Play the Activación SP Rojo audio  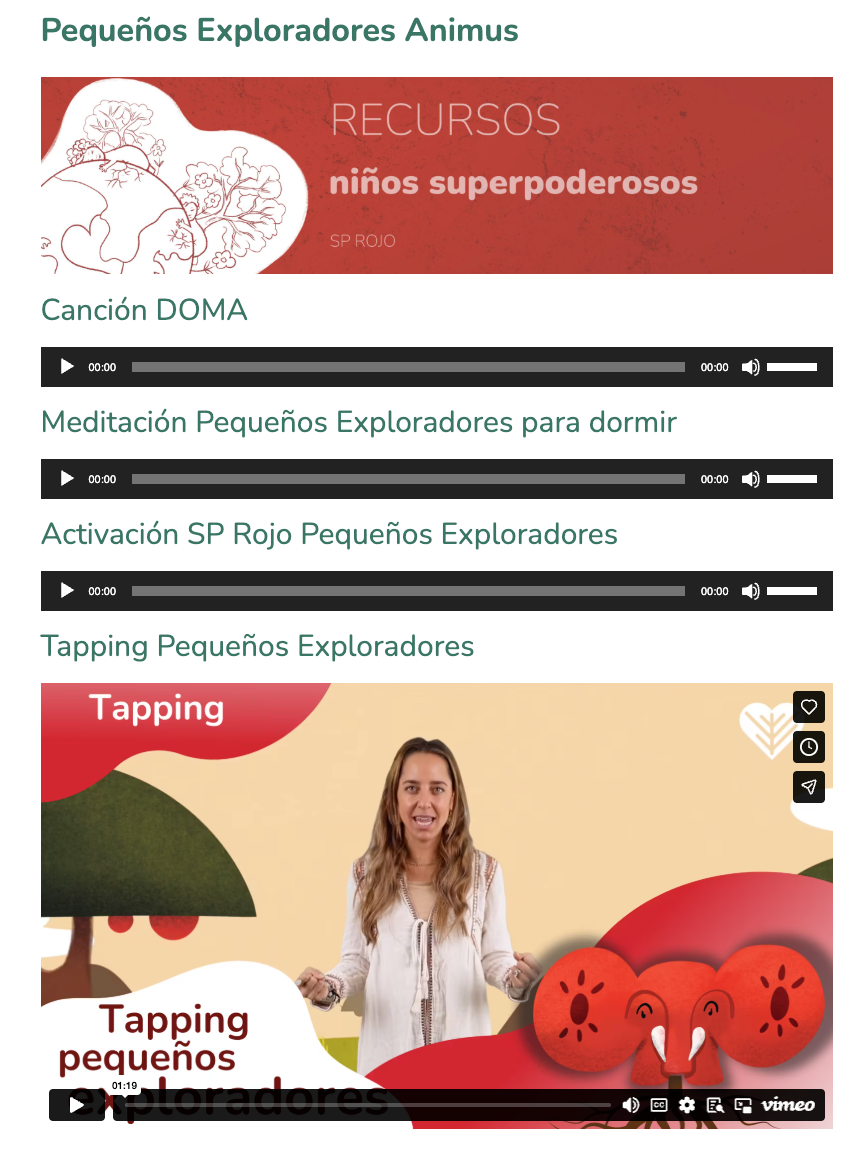click(x=66, y=591)
